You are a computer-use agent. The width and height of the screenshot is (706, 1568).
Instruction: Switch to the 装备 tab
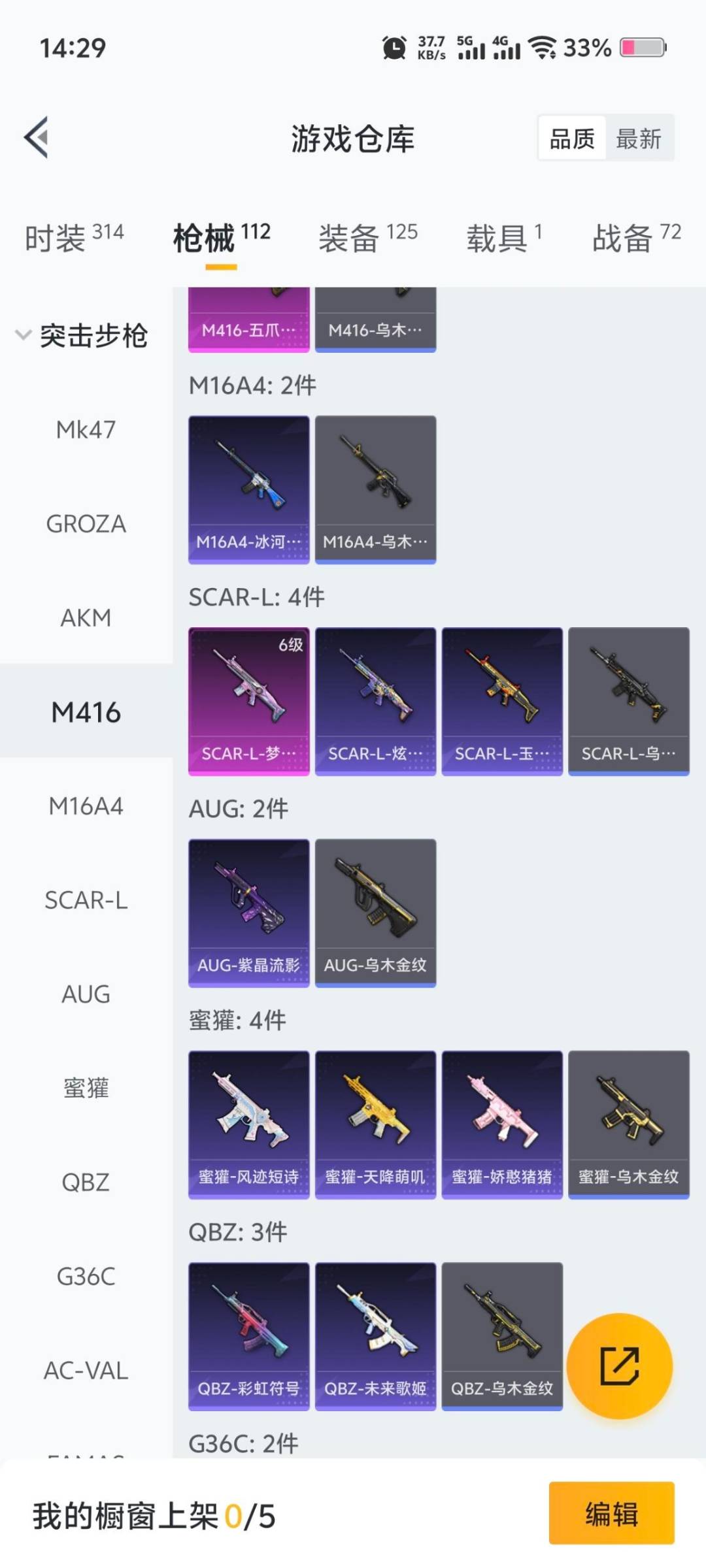[367, 237]
